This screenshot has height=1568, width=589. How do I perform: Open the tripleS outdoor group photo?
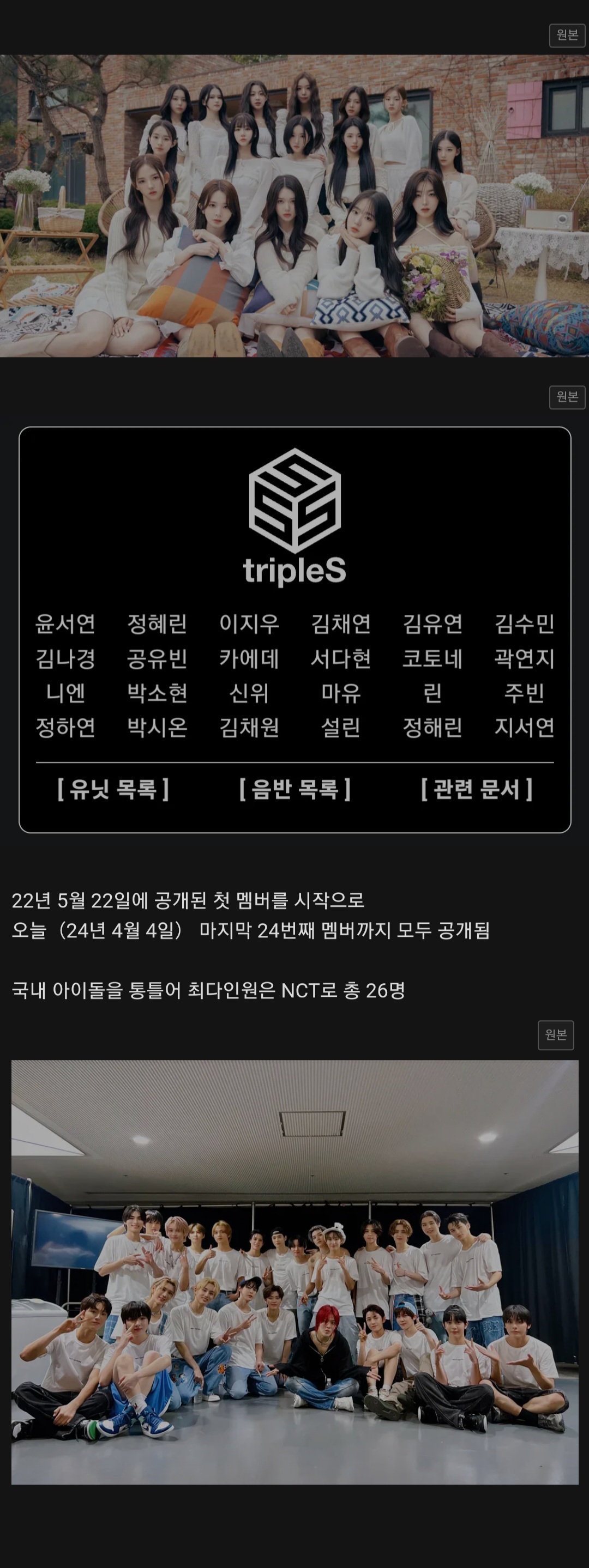pos(294,205)
